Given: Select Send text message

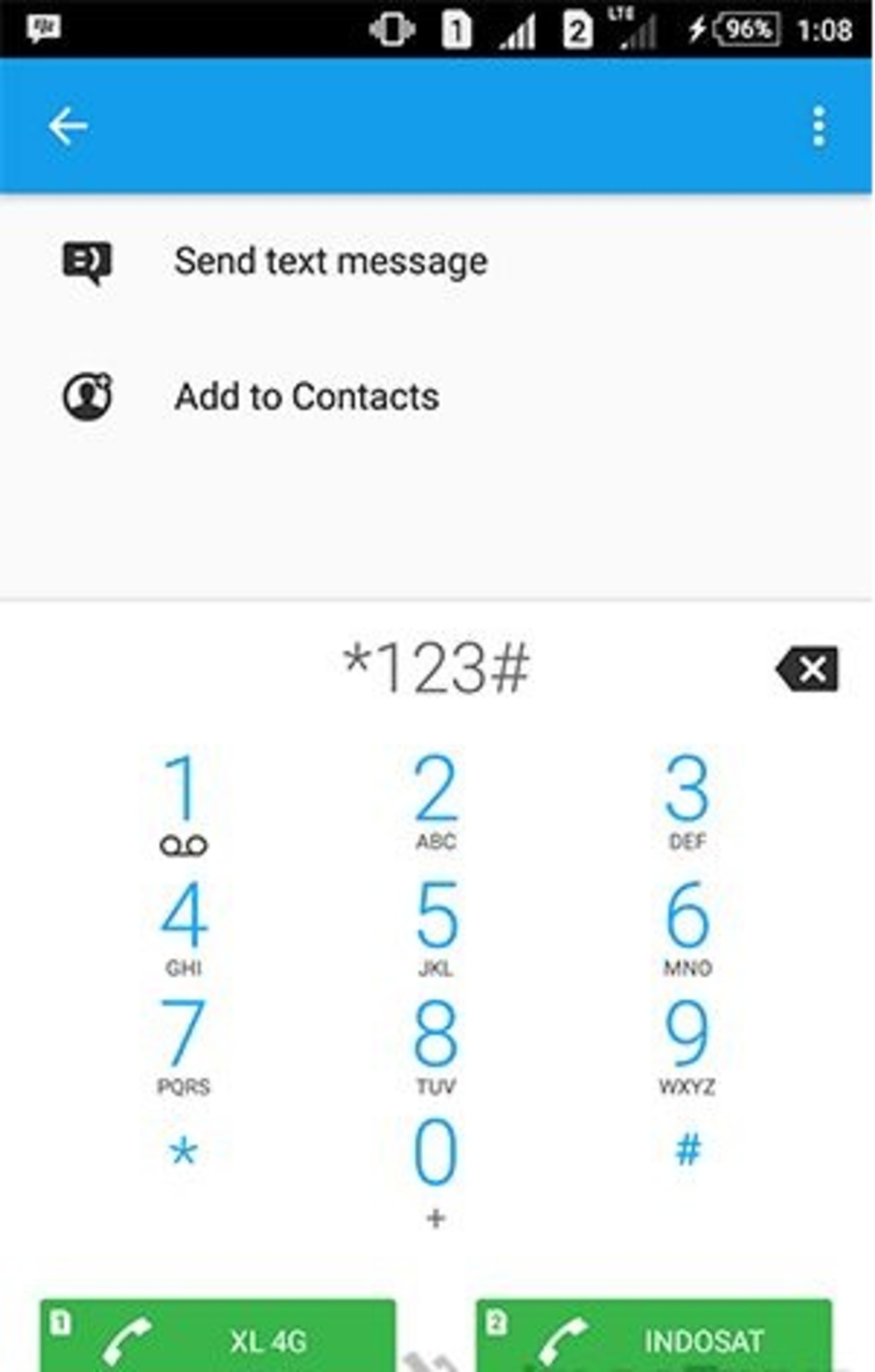Looking at the screenshot, I should (330, 261).
